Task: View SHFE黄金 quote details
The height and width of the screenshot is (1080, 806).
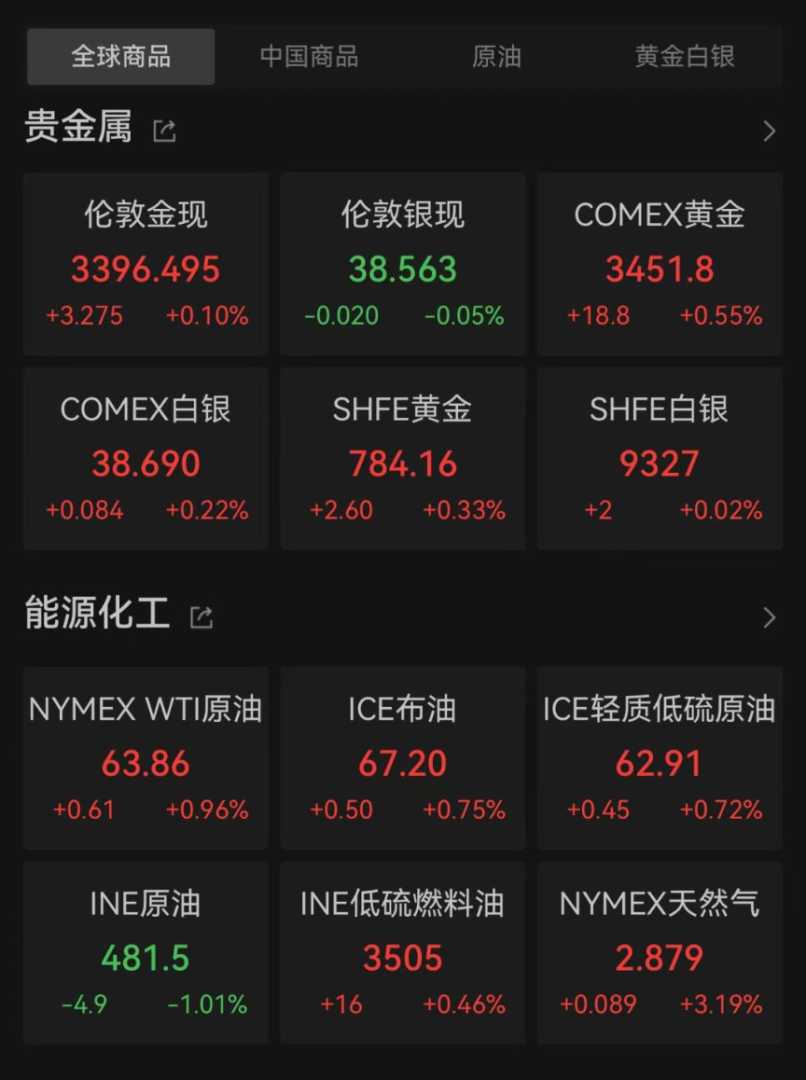Action: [x=403, y=458]
